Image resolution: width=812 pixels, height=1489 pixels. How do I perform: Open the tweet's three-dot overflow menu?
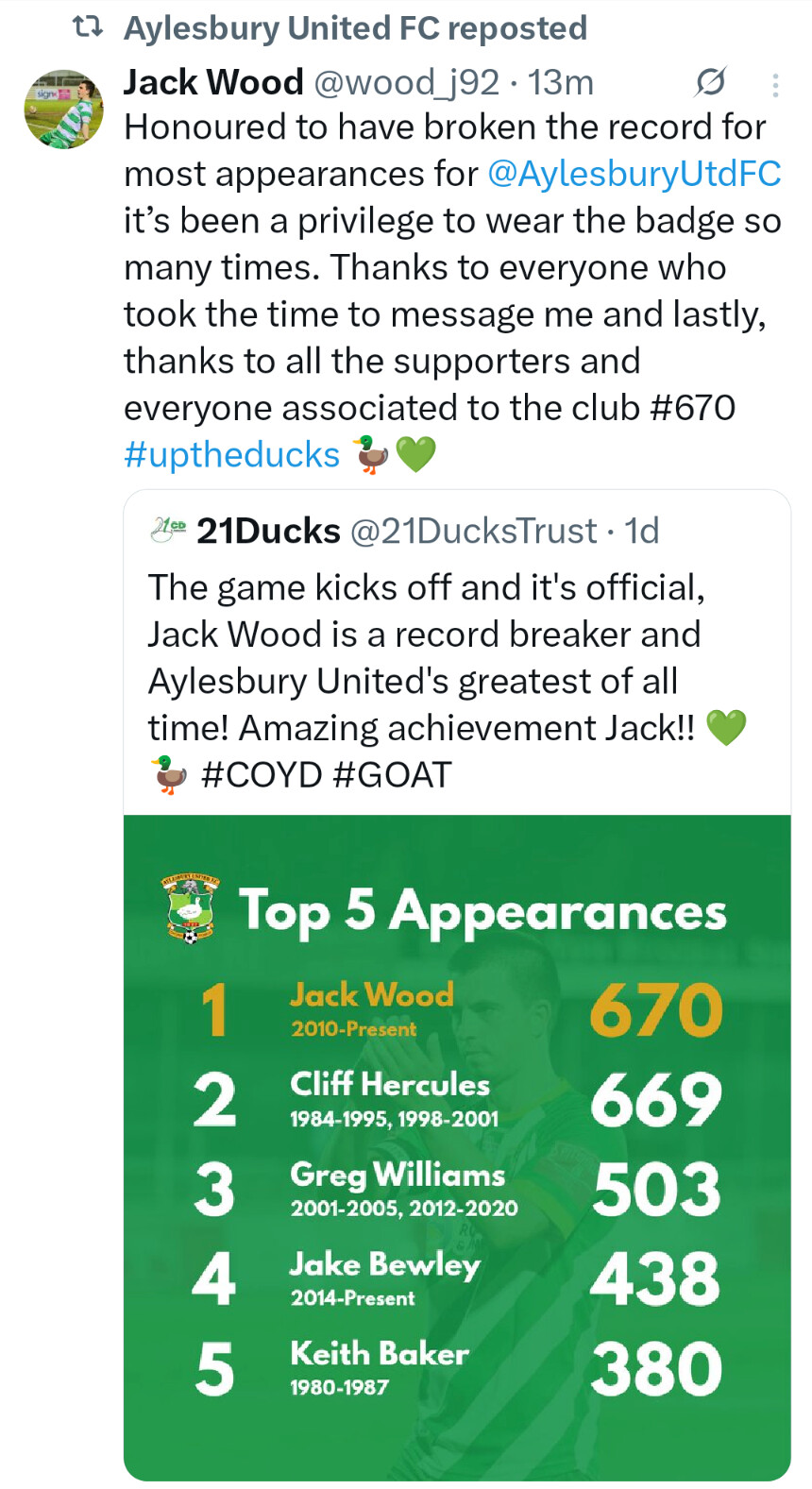[775, 86]
